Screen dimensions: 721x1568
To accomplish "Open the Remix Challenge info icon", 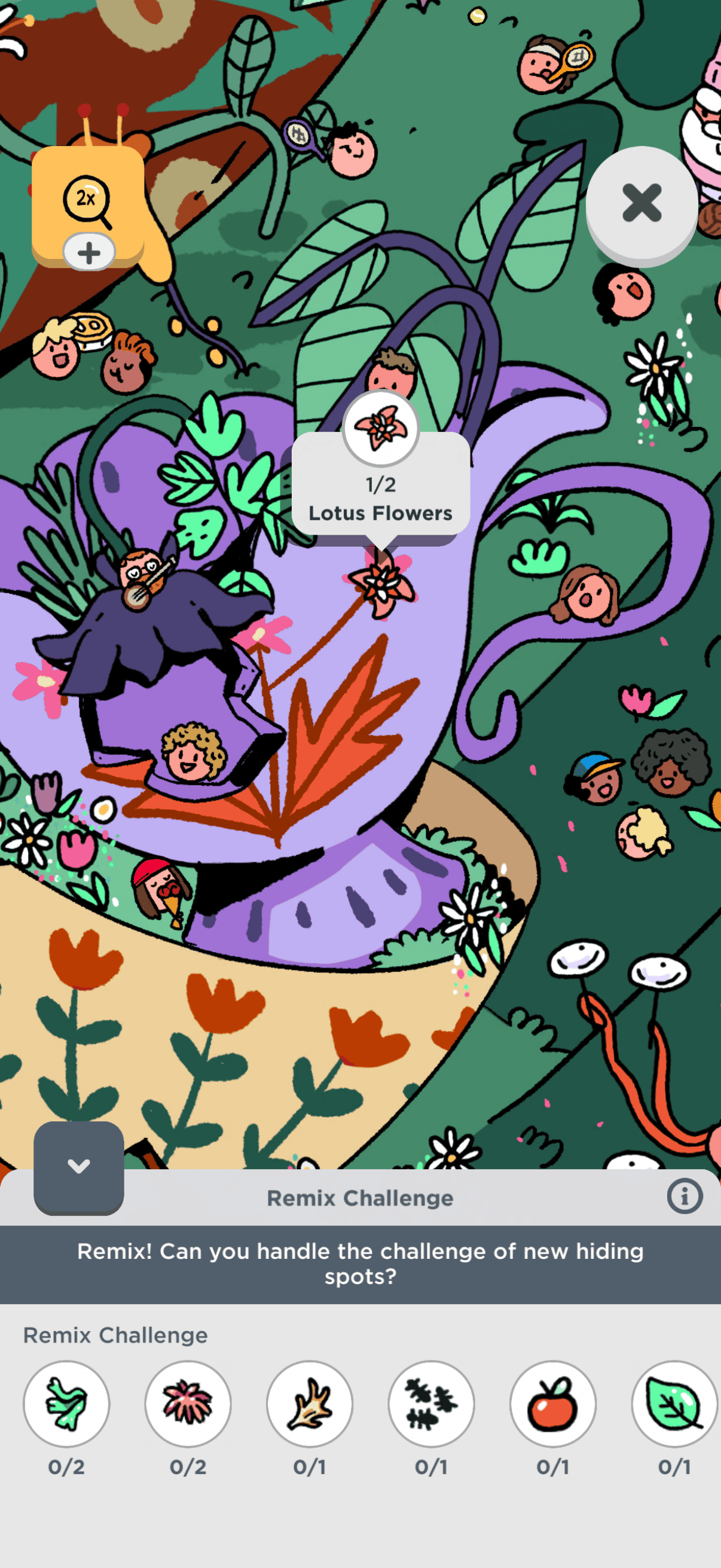I will [684, 1196].
